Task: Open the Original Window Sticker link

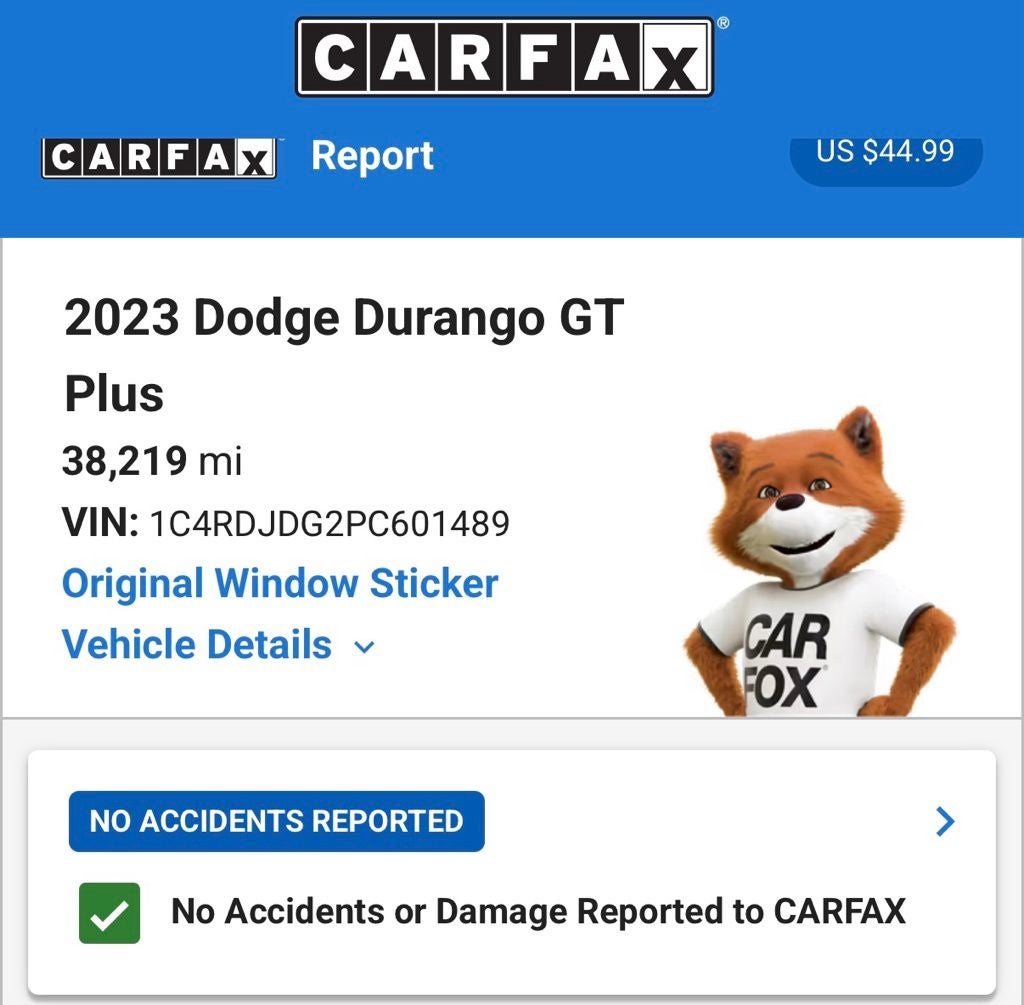Action: (280, 584)
